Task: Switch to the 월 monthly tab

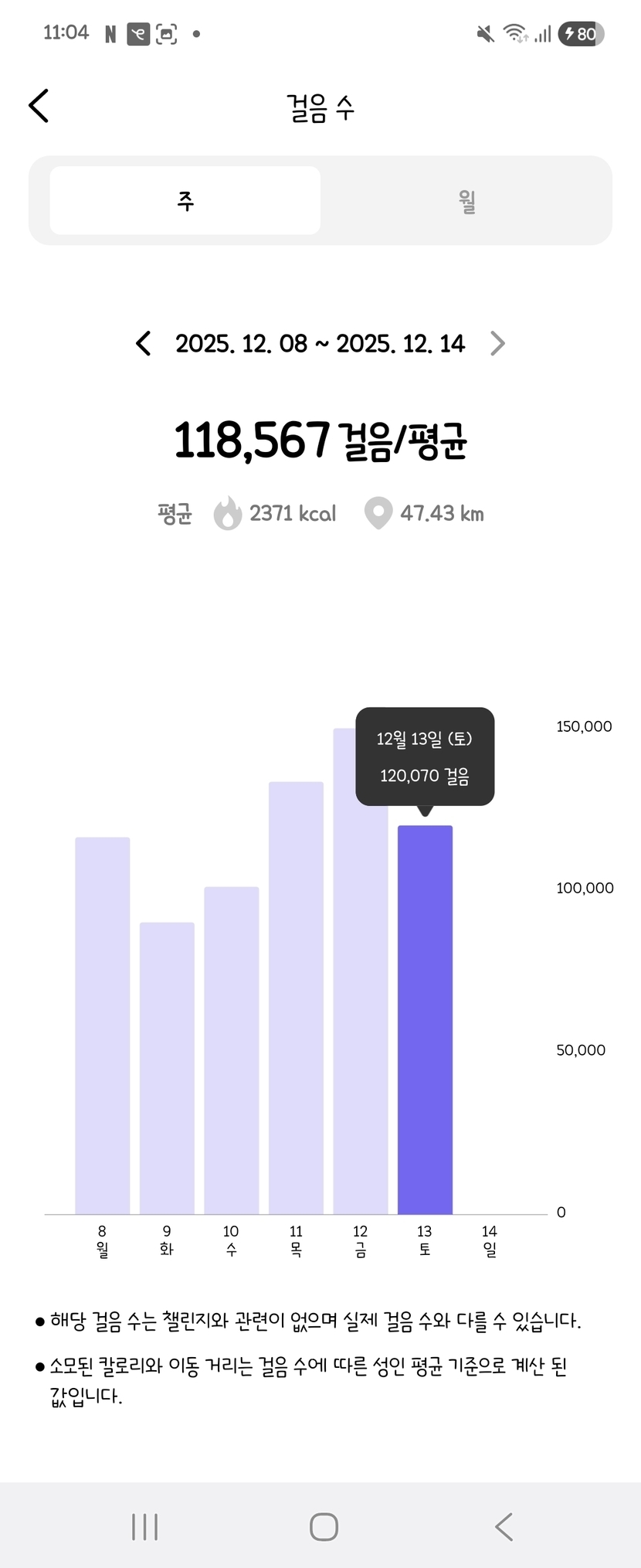Action: click(x=466, y=200)
